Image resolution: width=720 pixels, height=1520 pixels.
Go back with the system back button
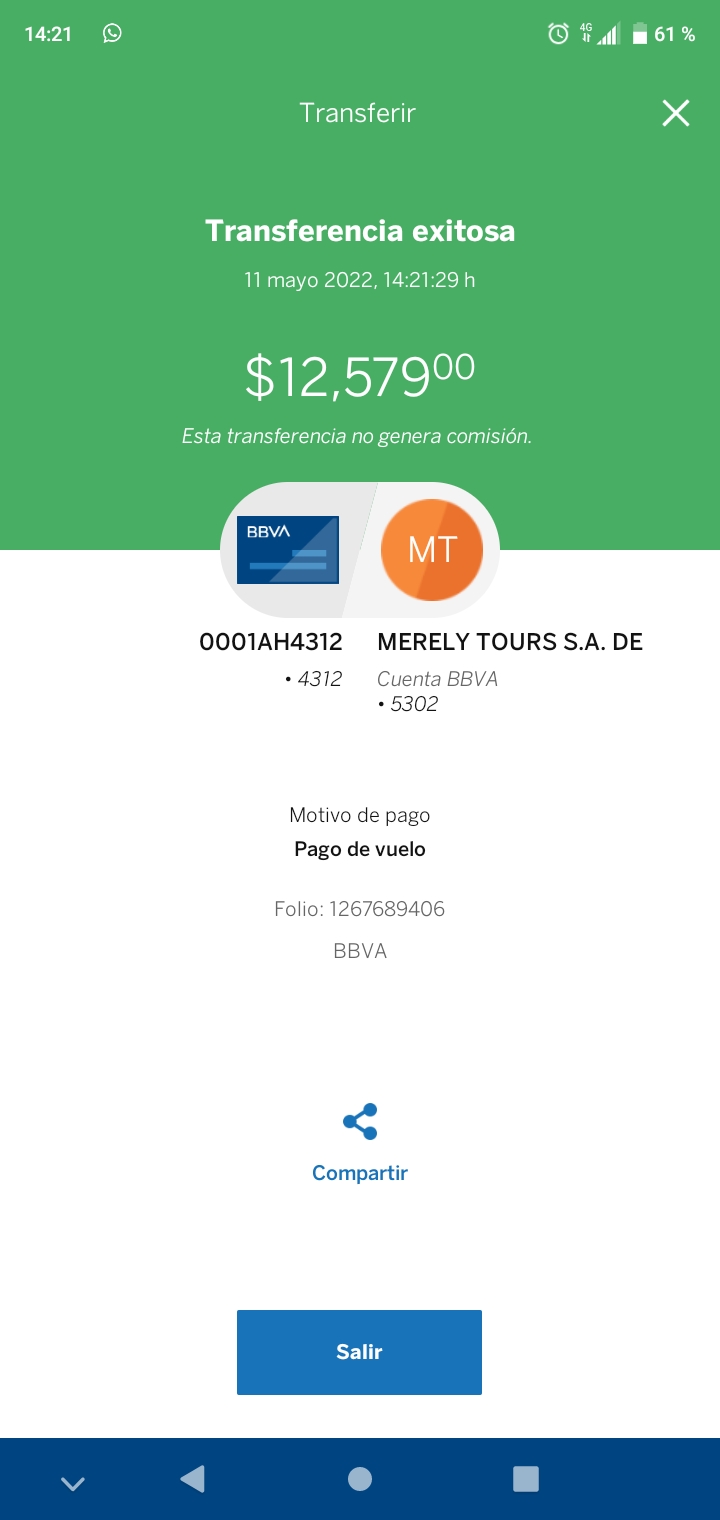point(193,1479)
